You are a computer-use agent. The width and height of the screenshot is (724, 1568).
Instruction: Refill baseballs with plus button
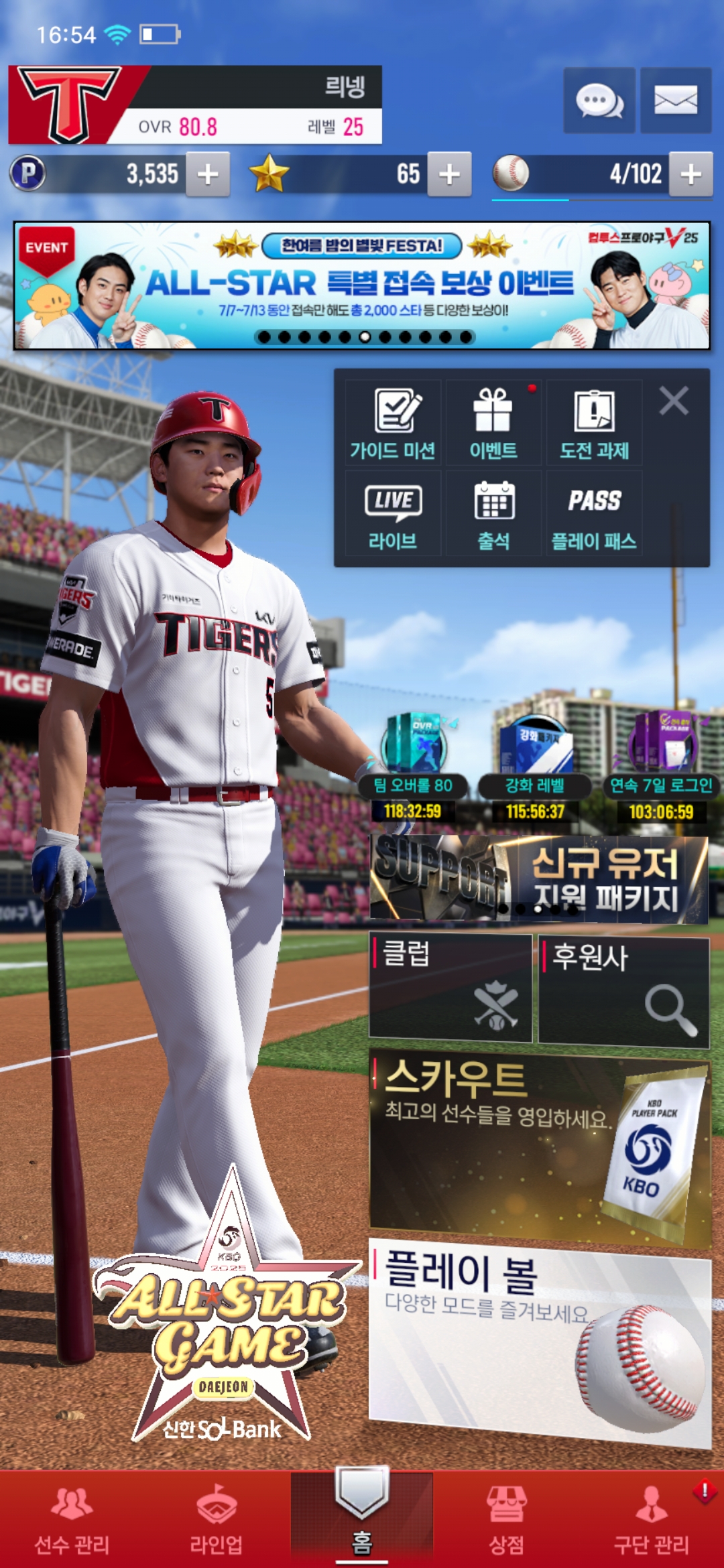coord(690,174)
